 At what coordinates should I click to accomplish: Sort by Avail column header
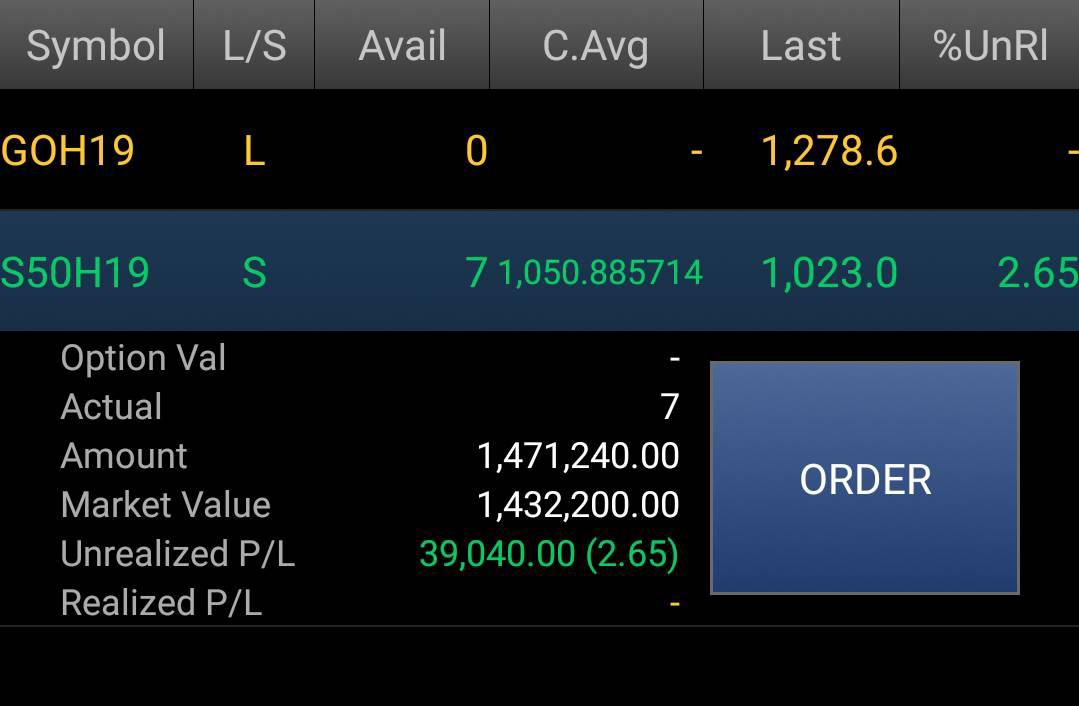tap(402, 46)
